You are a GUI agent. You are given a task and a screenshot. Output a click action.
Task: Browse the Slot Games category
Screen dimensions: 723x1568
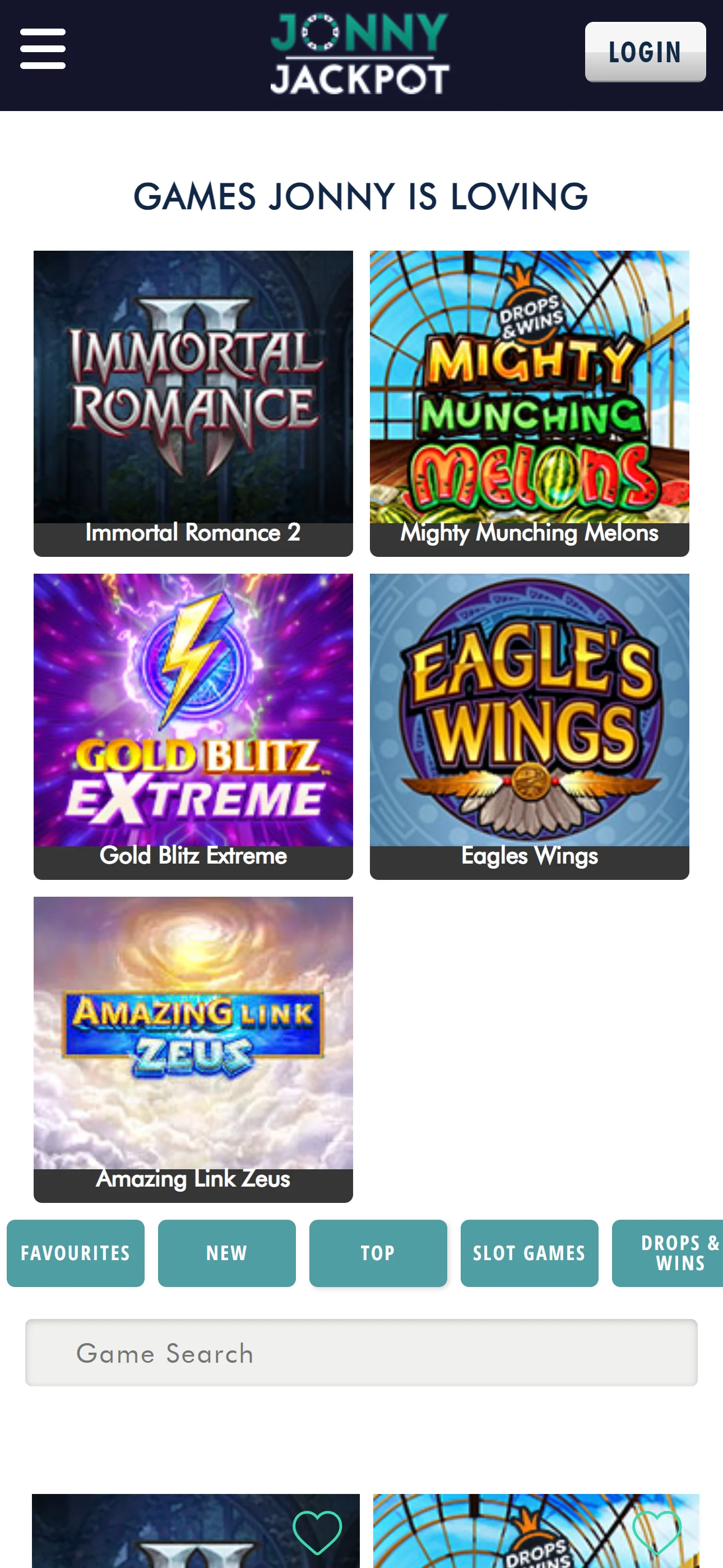click(x=529, y=1253)
